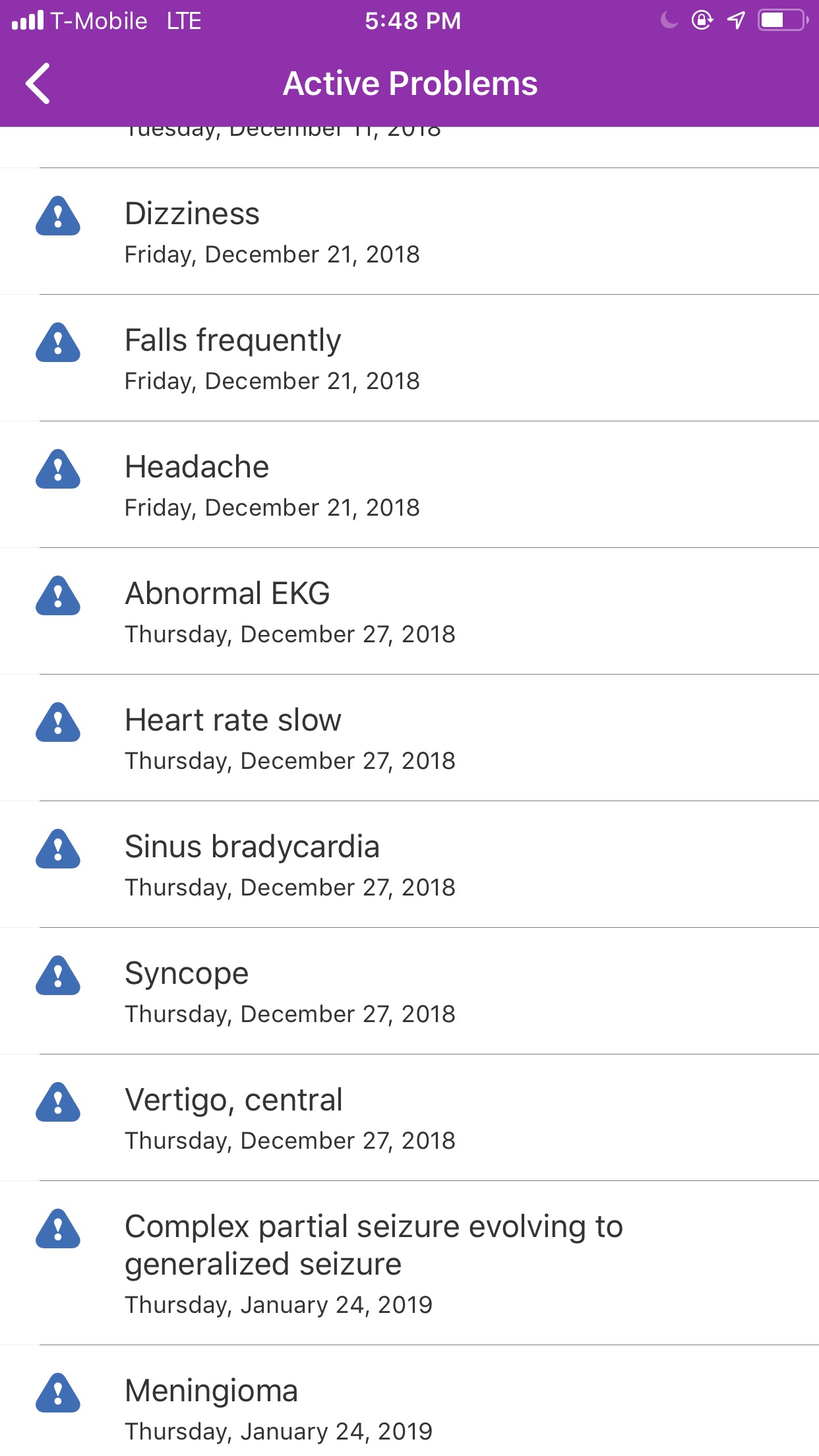Open the Falls frequently entry
The image size is (819, 1456).
coord(409,358)
